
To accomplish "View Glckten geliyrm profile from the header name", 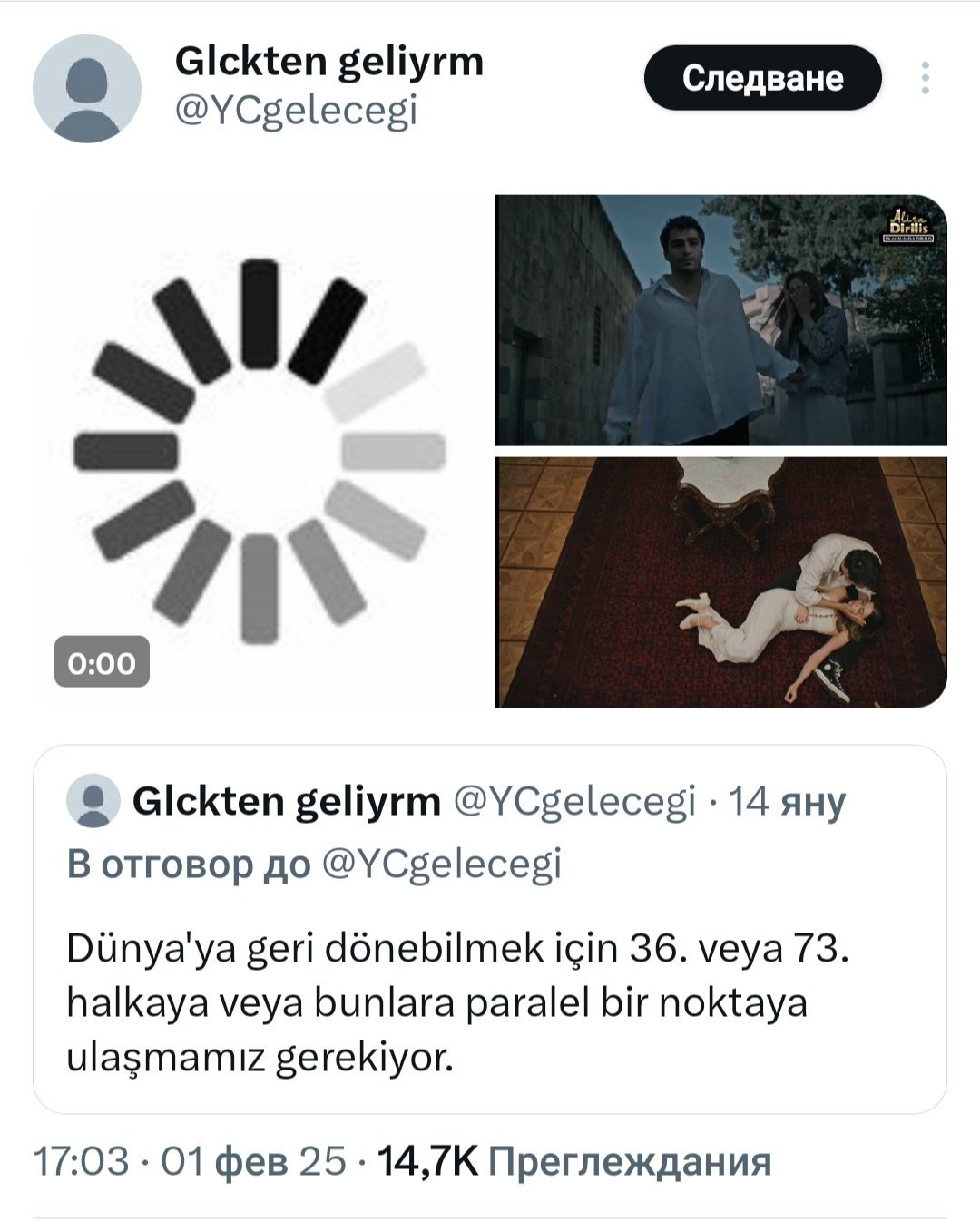I will (x=328, y=62).
